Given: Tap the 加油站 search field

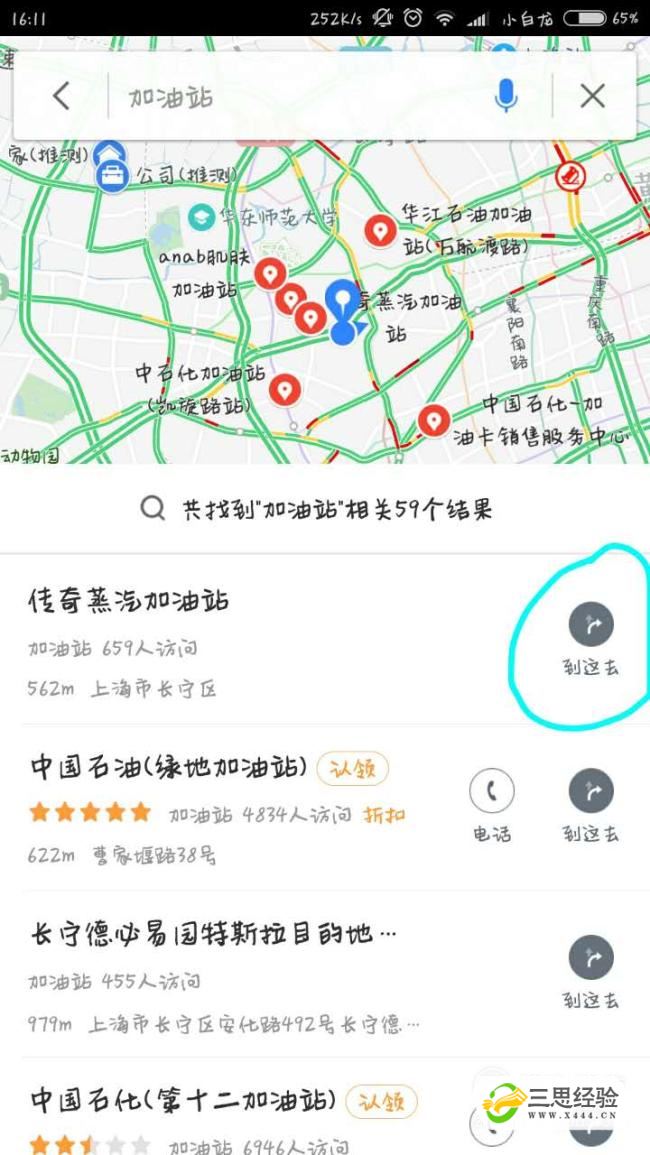Looking at the screenshot, I should [x=300, y=97].
